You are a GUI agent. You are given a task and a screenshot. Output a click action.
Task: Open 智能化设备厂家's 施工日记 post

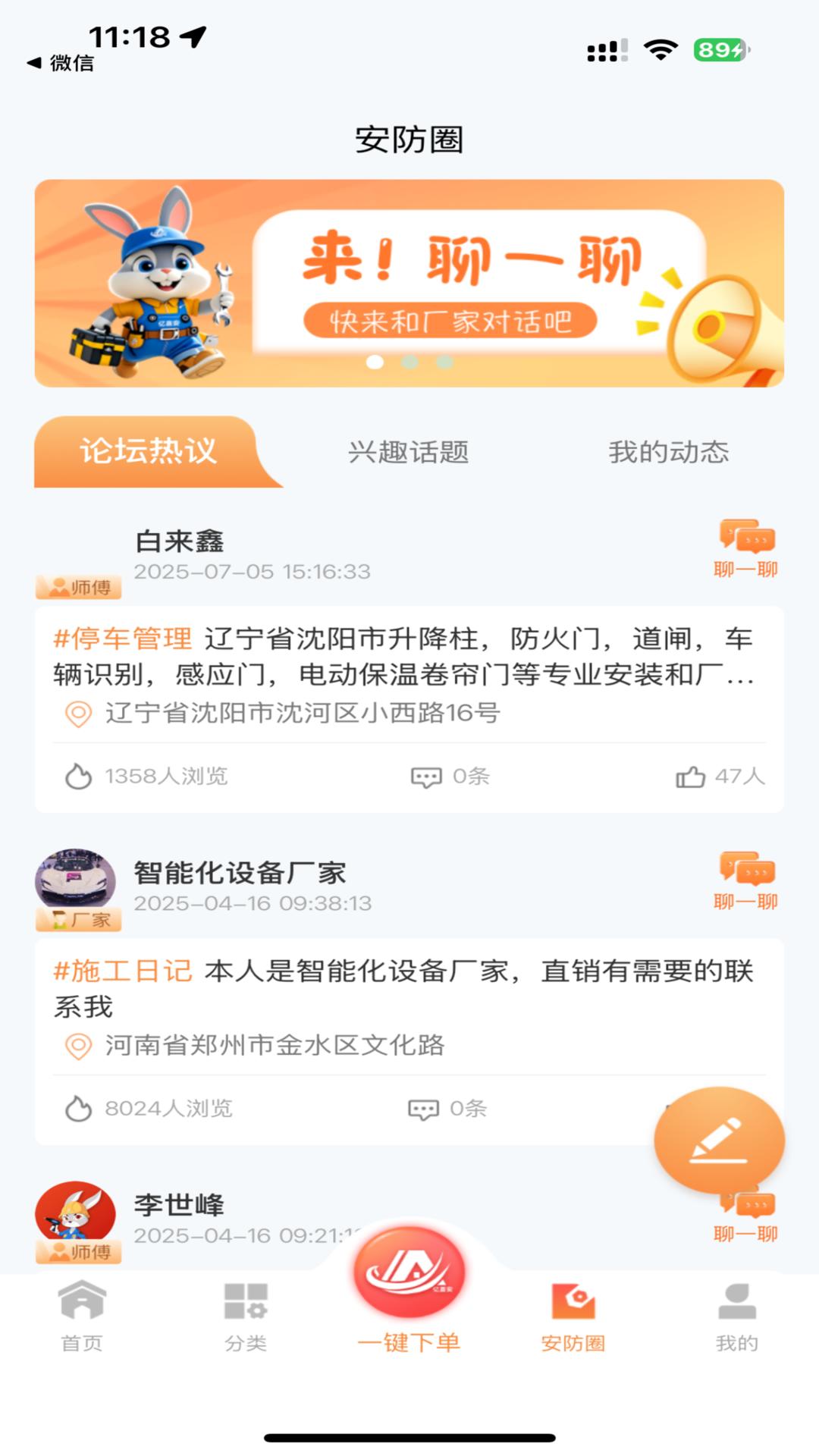coord(402,988)
